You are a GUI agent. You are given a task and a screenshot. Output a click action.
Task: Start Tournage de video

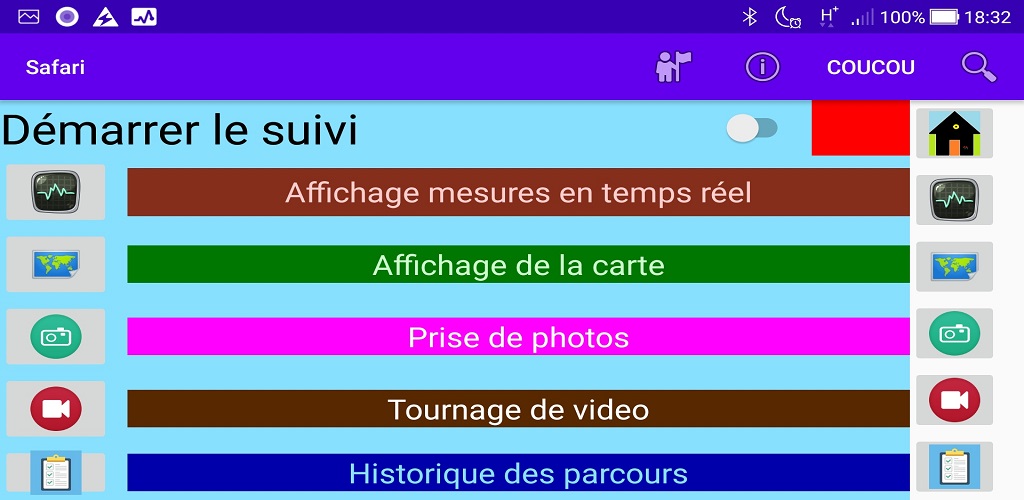(x=518, y=409)
